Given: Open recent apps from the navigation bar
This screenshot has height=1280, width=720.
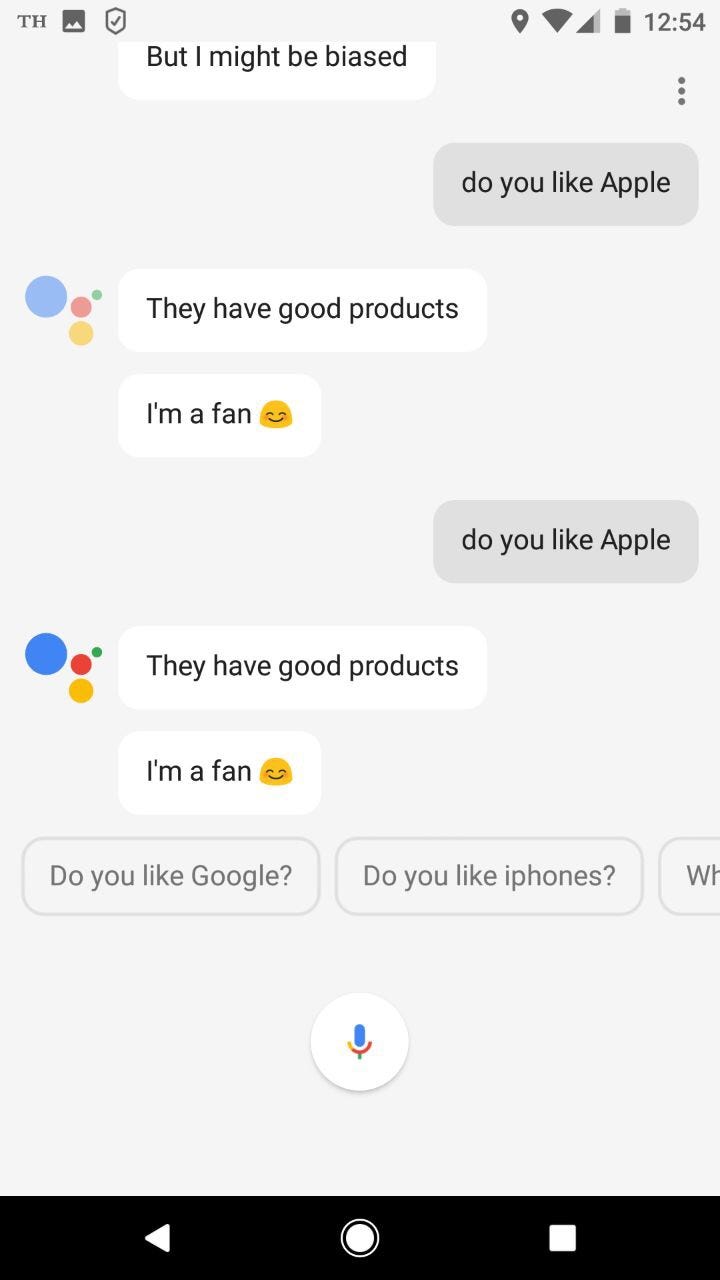Looking at the screenshot, I should (x=562, y=1238).
